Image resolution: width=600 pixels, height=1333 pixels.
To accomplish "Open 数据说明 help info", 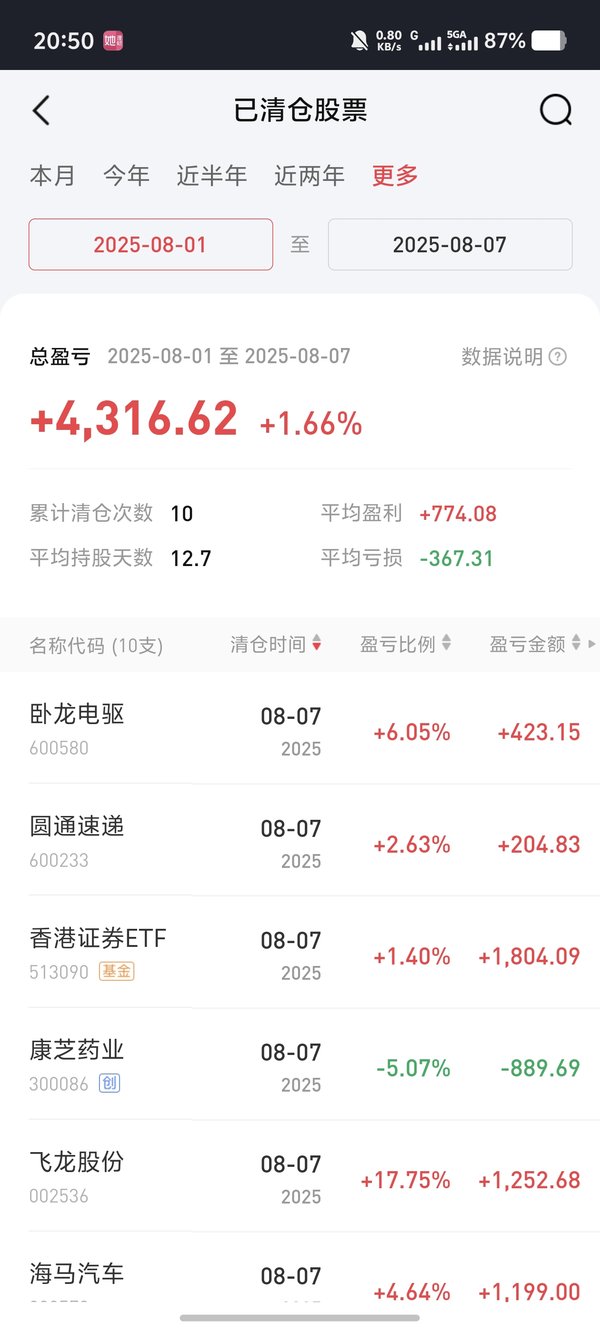I will pyautogui.click(x=514, y=357).
